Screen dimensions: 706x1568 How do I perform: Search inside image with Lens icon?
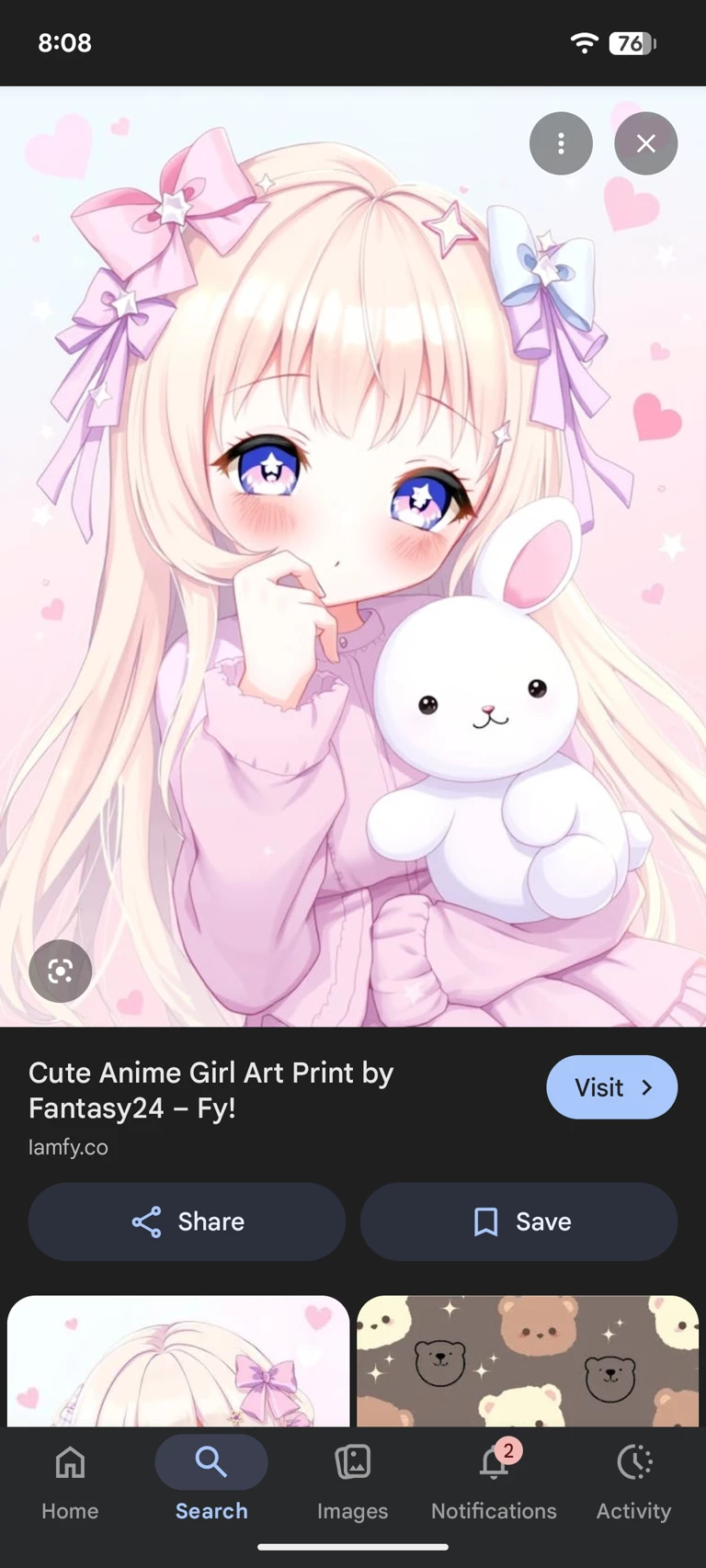pos(61,971)
